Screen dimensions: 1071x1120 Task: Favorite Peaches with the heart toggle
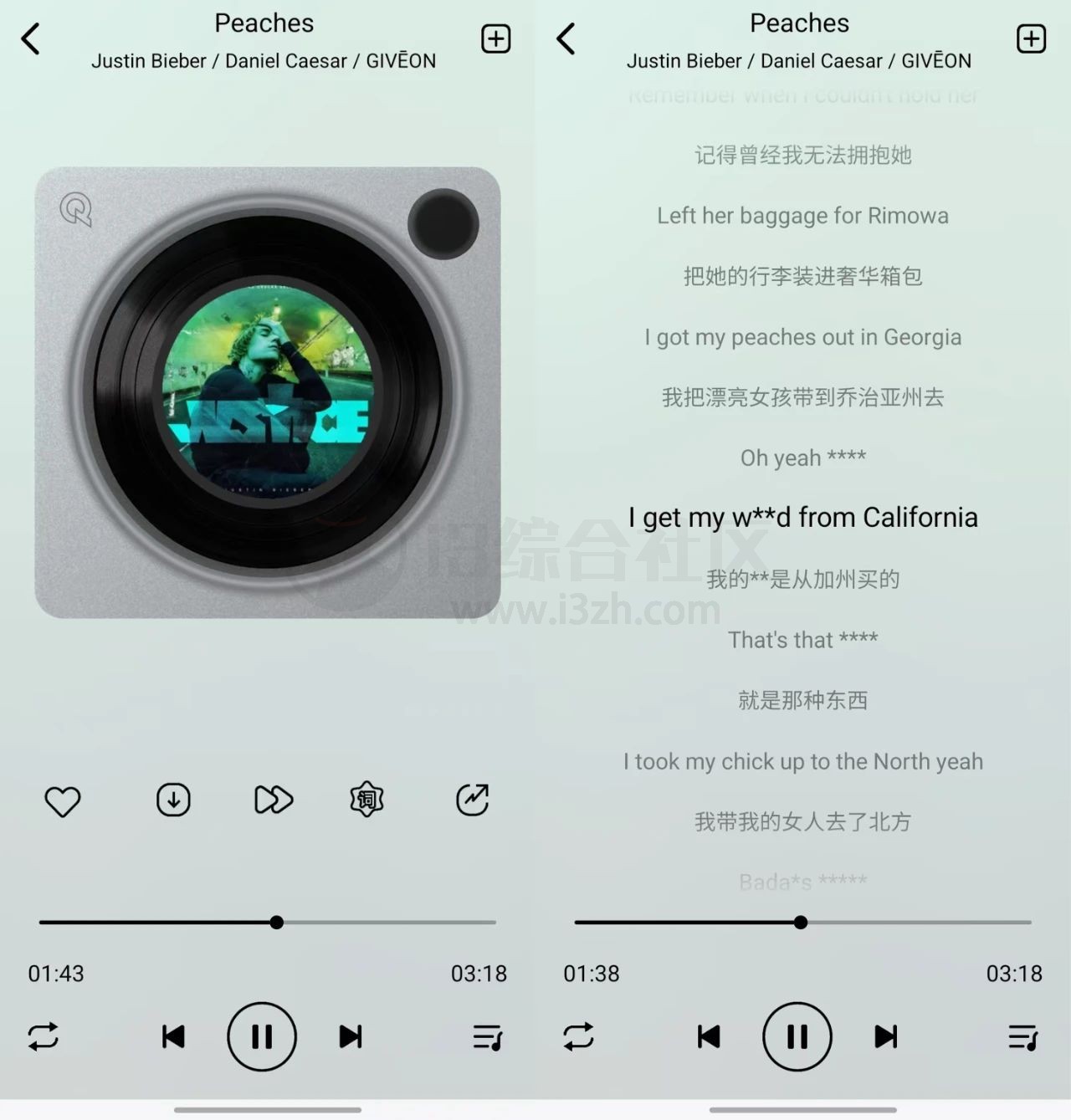62,800
